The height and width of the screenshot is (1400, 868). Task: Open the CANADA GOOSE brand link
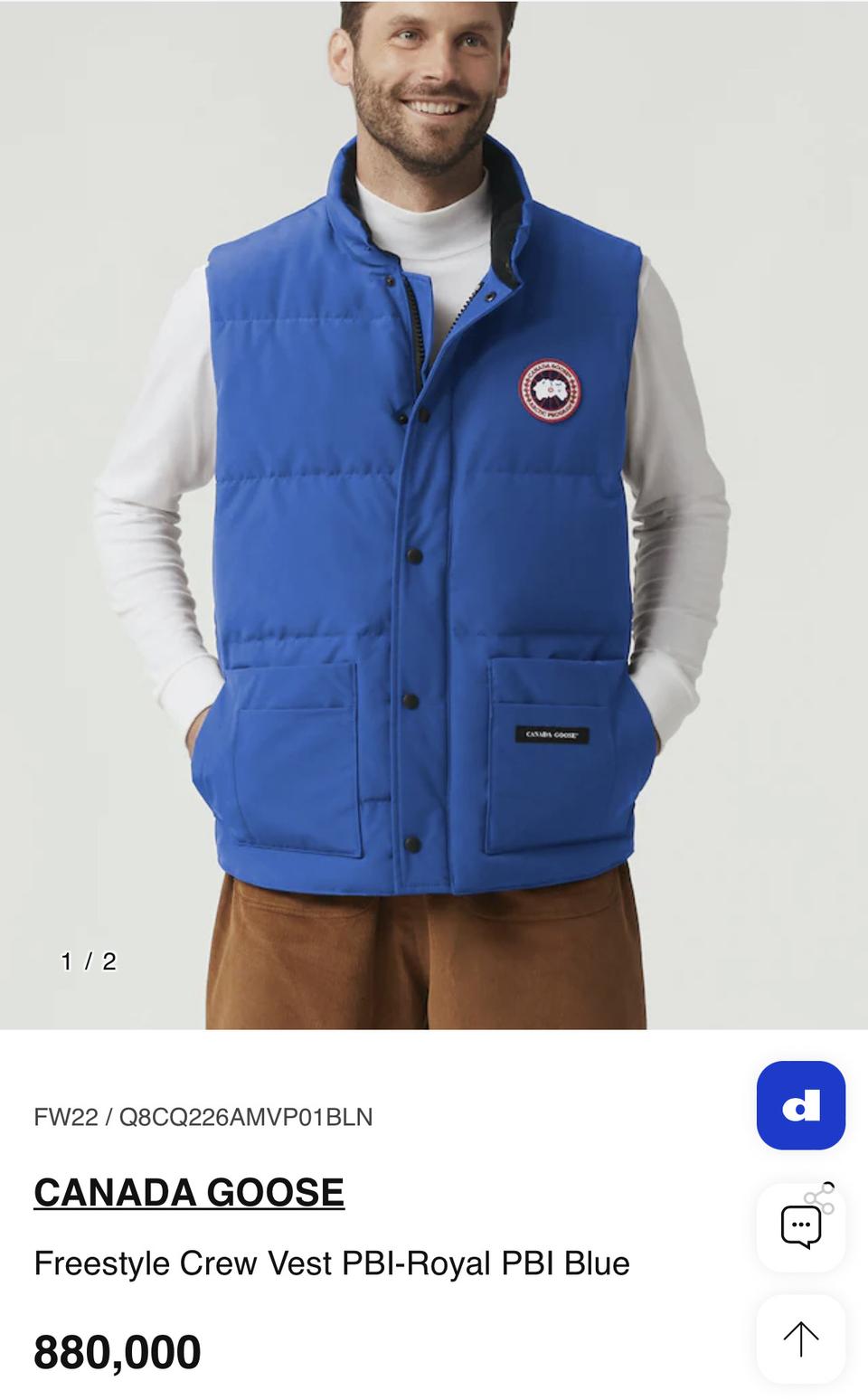pos(189,1192)
